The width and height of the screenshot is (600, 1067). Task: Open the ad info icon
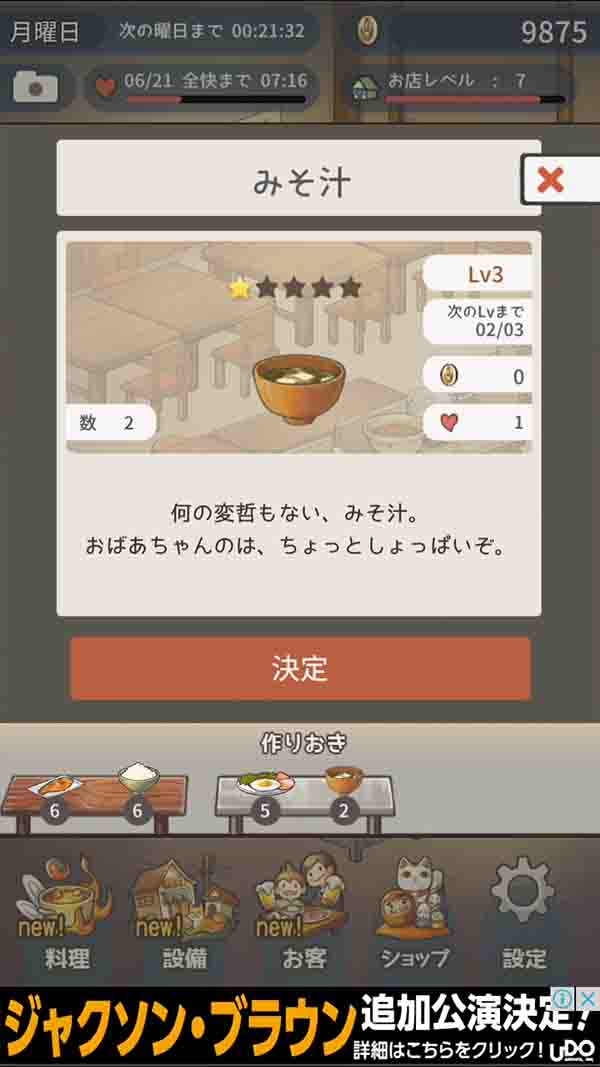(x=564, y=998)
